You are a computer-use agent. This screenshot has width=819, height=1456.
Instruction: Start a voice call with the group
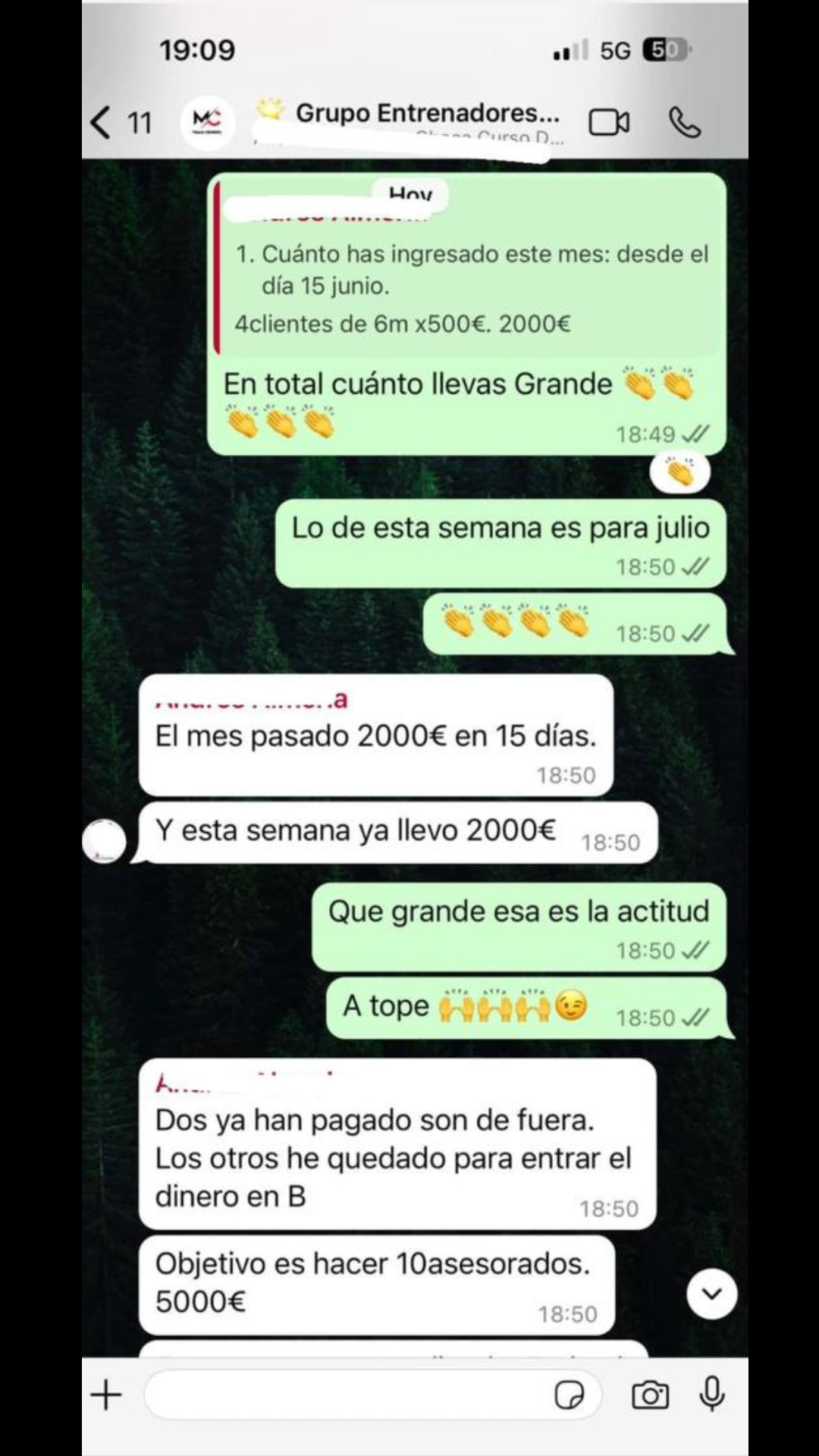point(684,122)
